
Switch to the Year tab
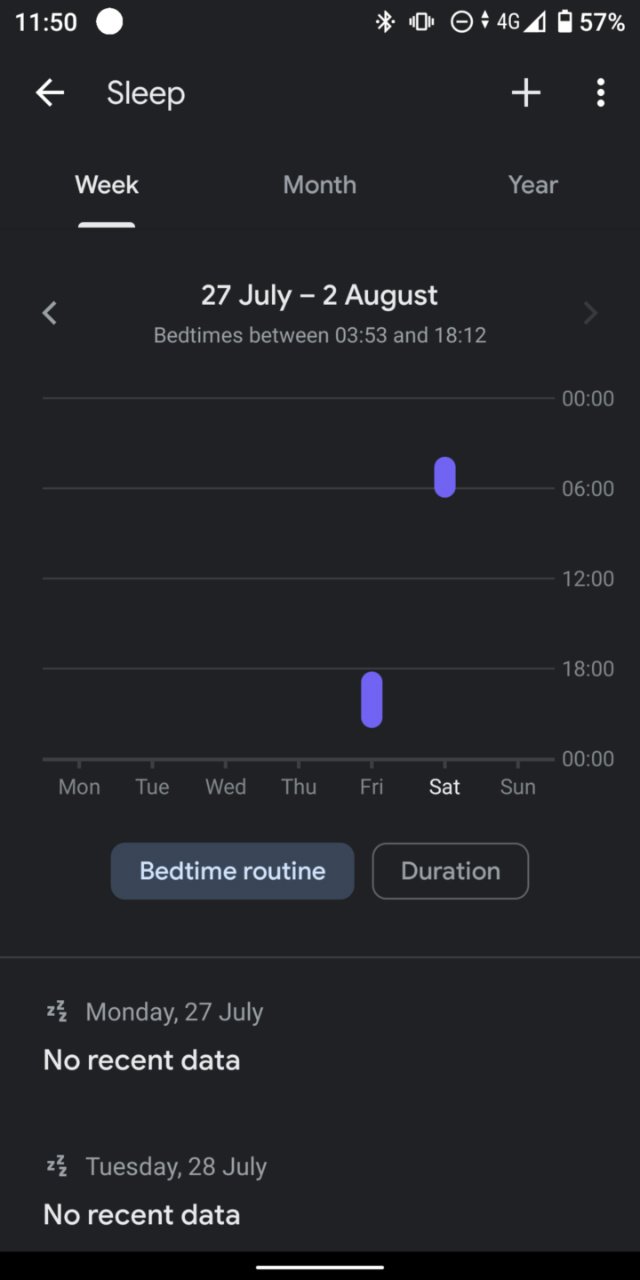(533, 185)
